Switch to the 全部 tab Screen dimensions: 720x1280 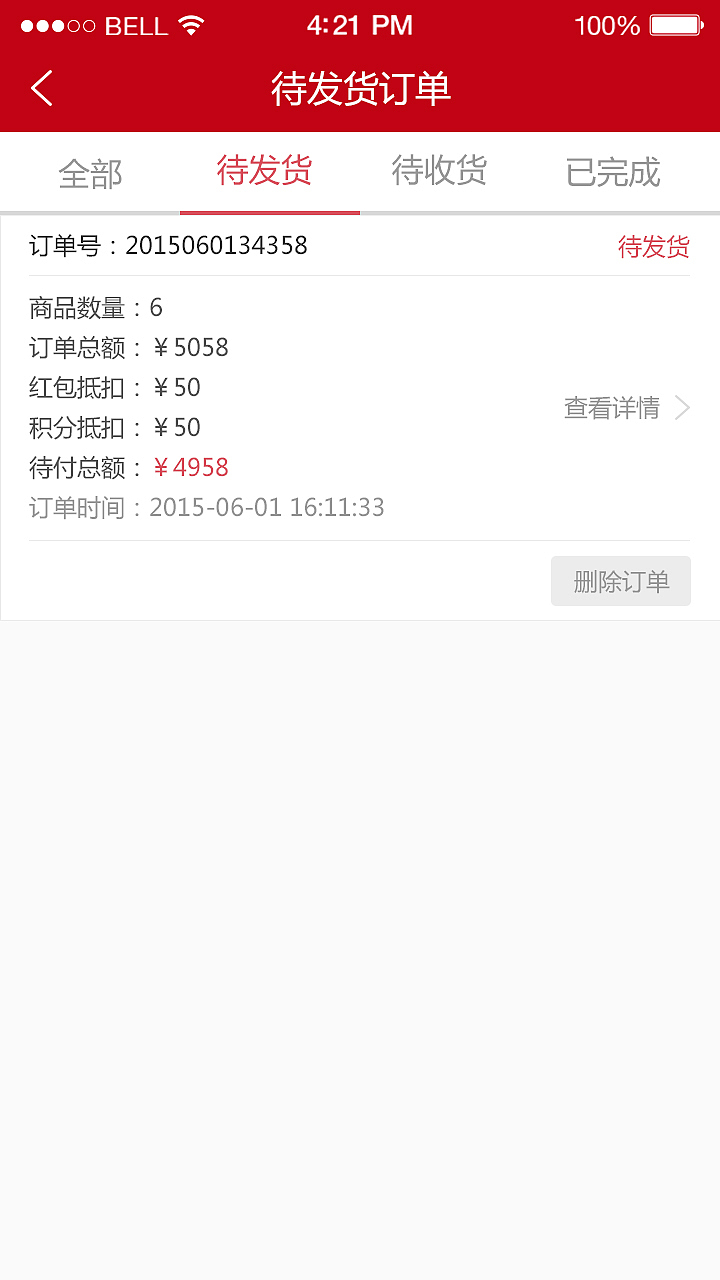click(x=90, y=172)
